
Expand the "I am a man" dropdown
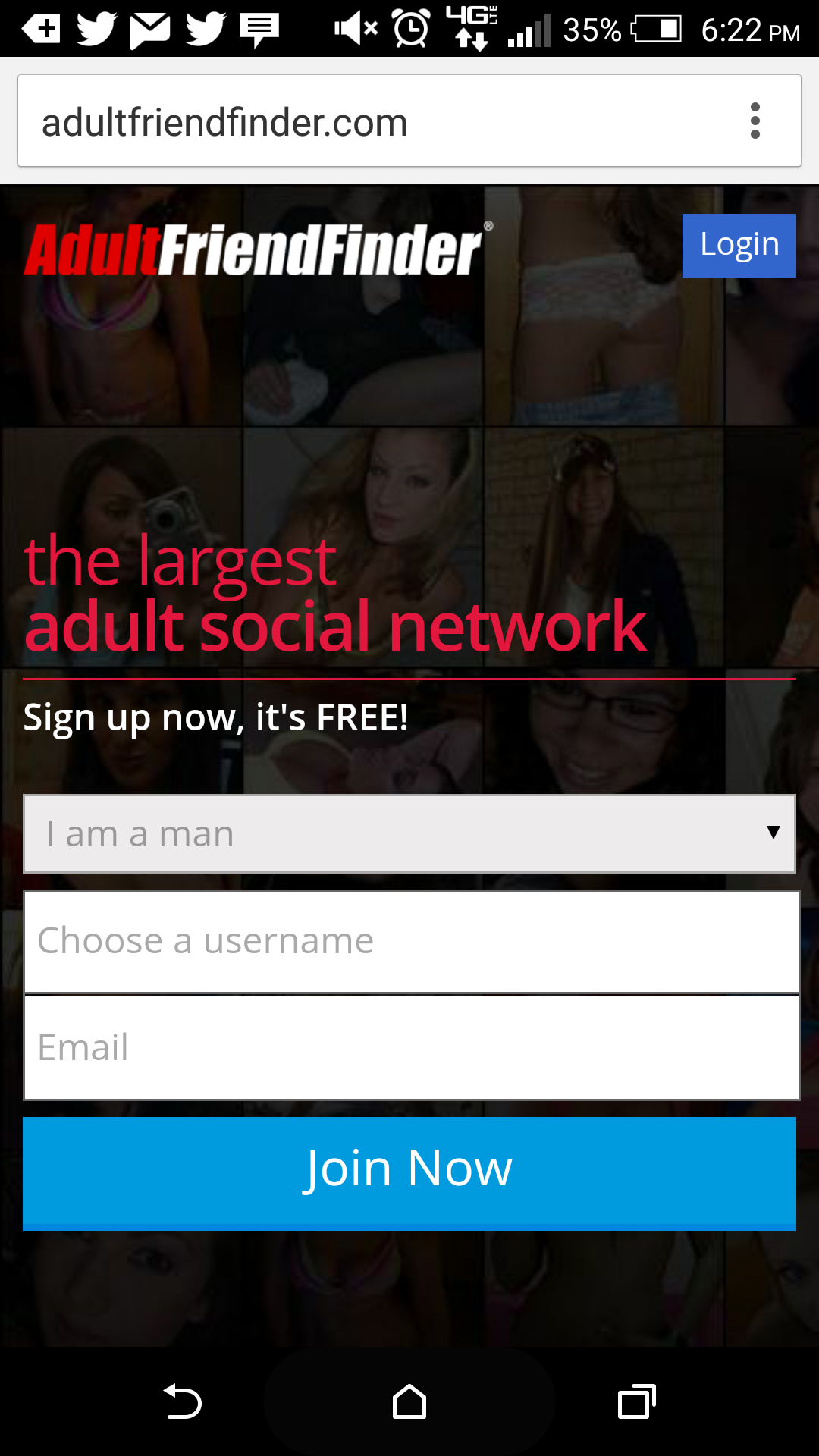click(409, 834)
